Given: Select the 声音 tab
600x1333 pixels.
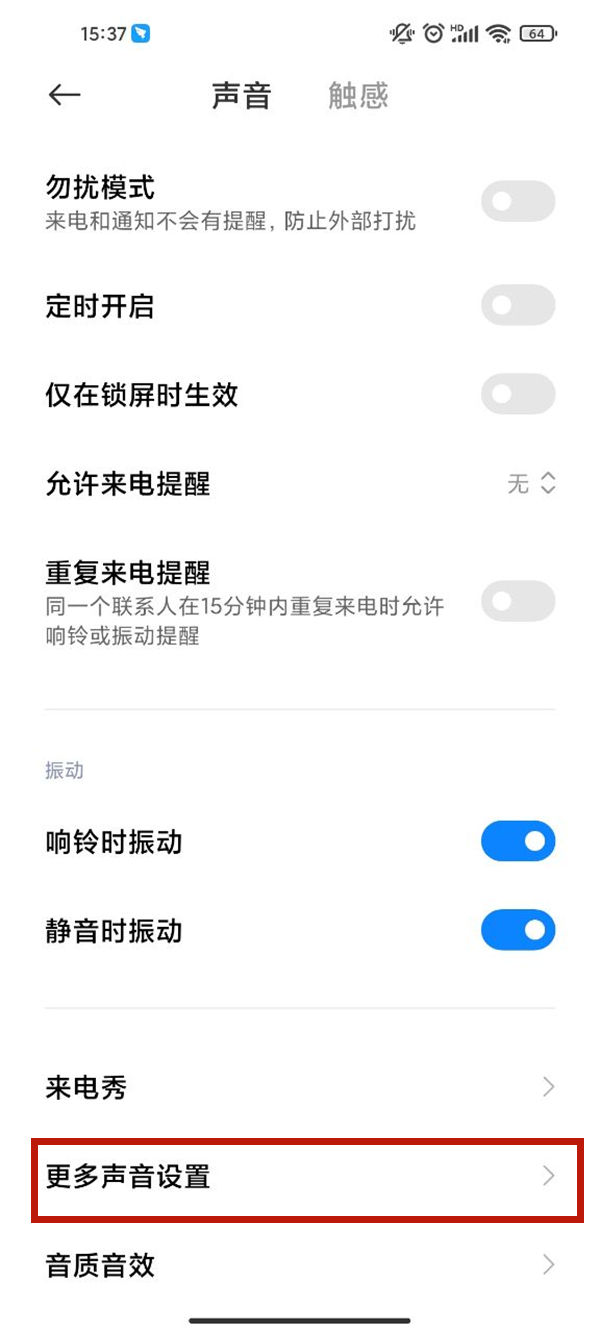Looking at the screenshot, I should point(241,96).
